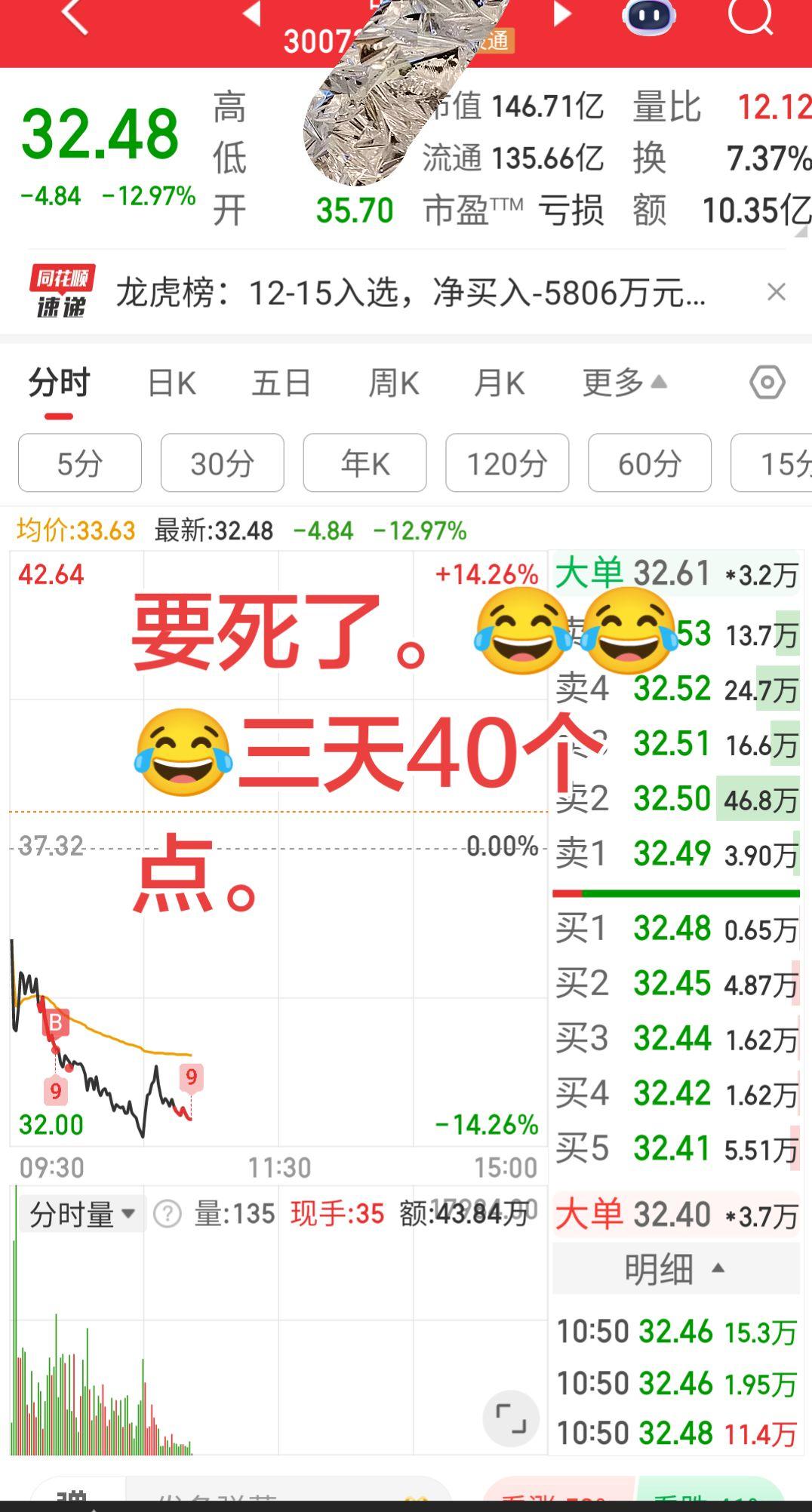Select the 60分 interval button
The image size is (812, 1512).
(649, 463)
